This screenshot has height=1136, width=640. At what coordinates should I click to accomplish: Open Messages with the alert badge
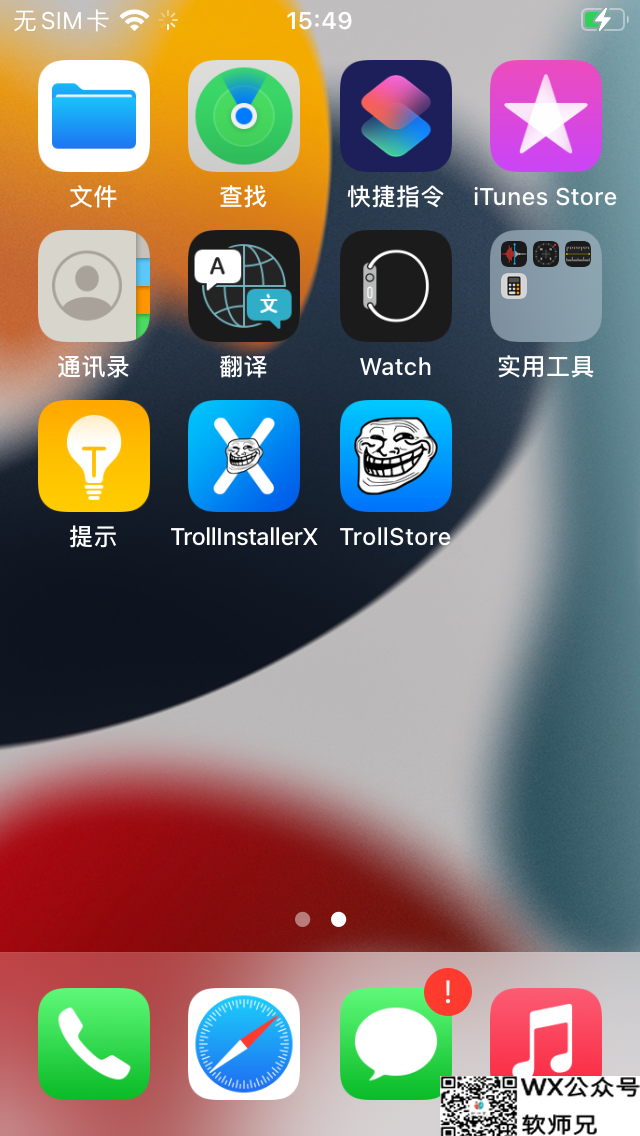tap(395, 1043)
